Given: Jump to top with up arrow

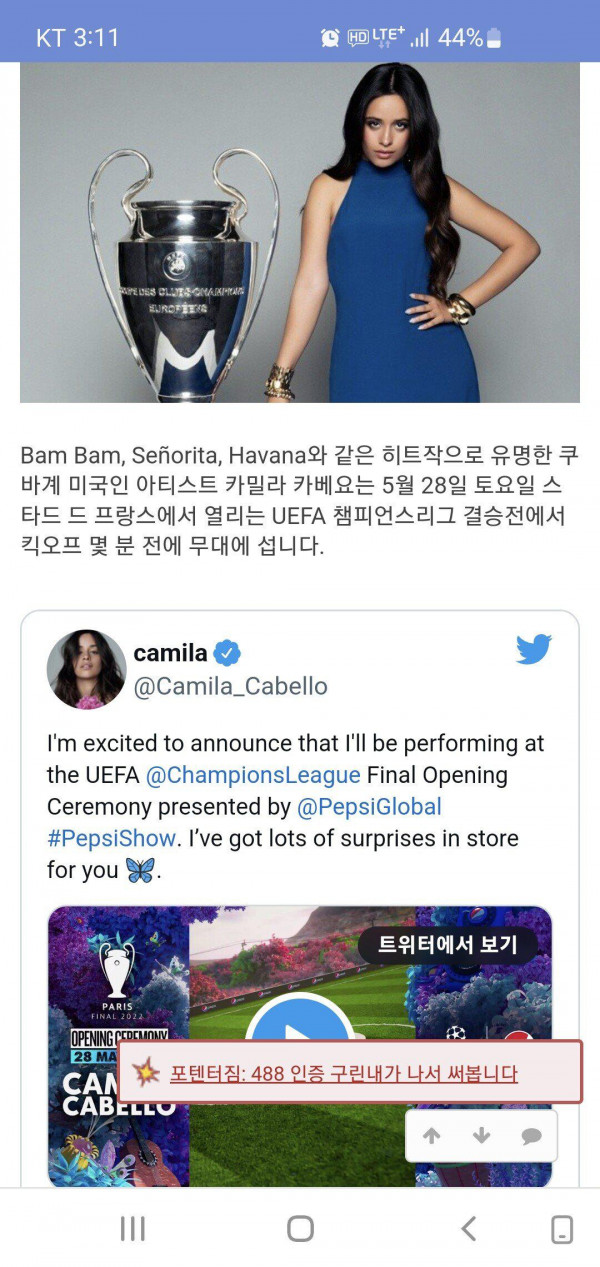Looking at the screenshot, I should click(x=431, y=1136).
